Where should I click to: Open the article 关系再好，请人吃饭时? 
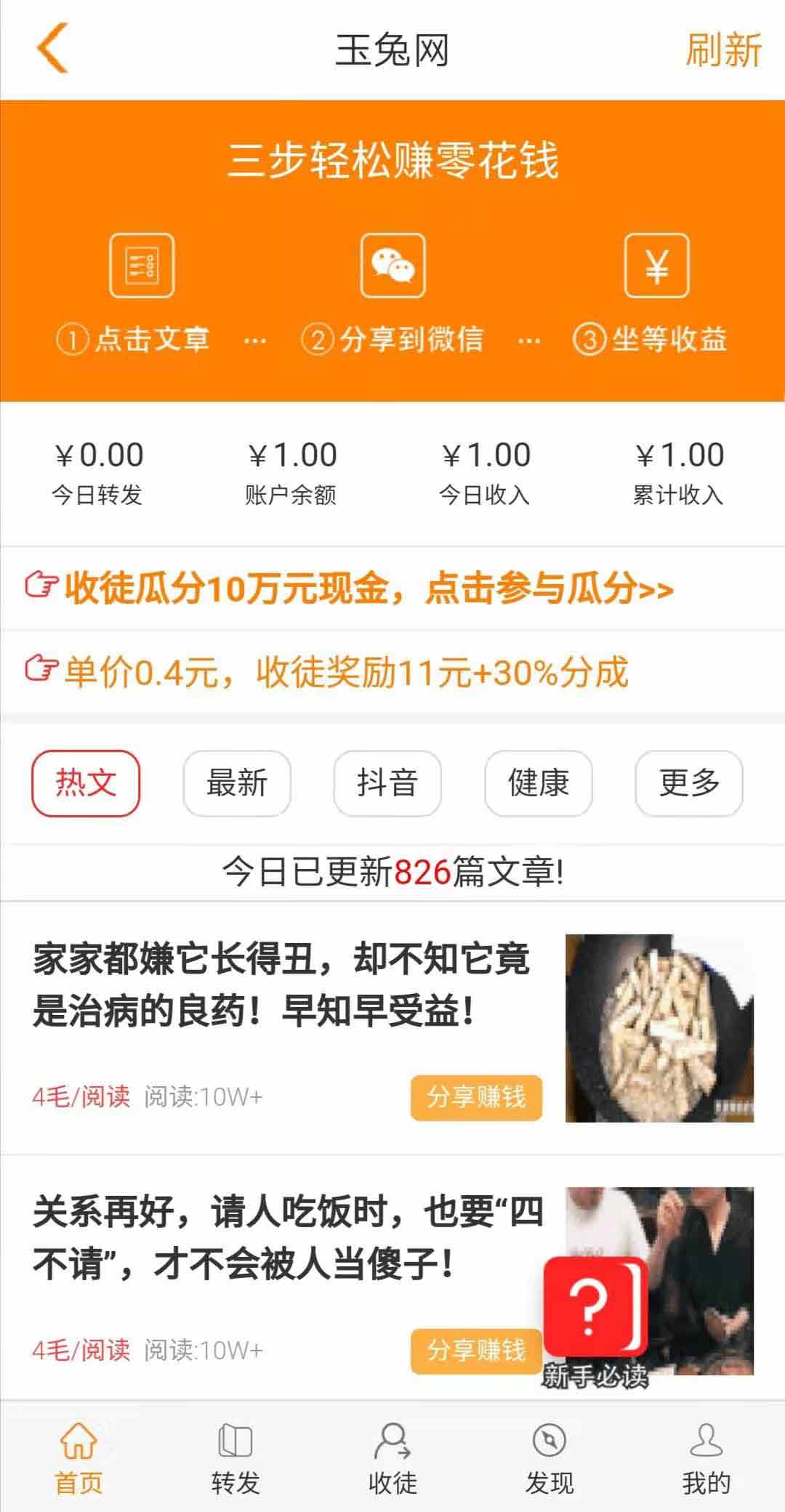click(x=288, y=1237)
